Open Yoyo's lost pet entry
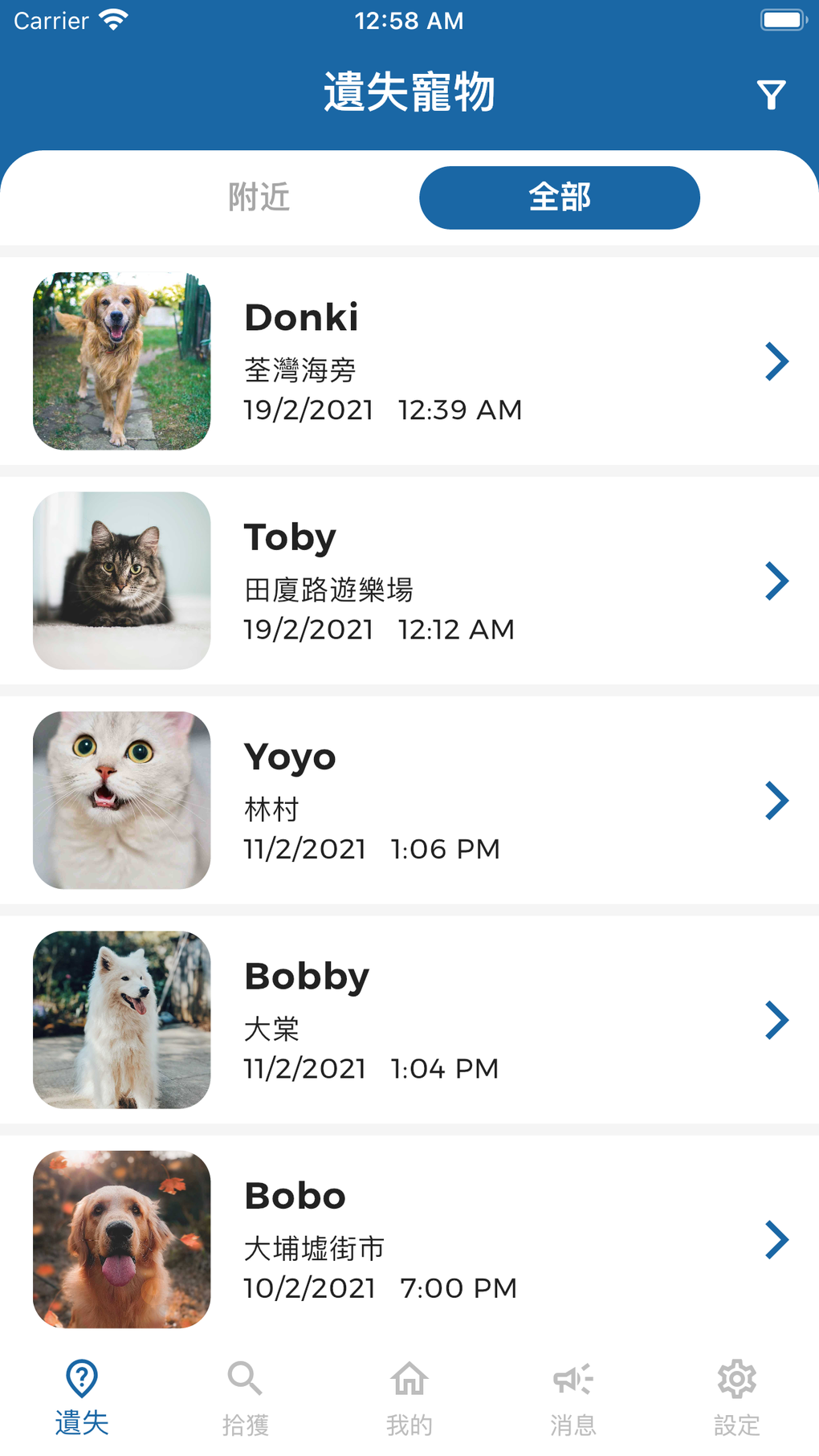The image size is (819, 1456). point(409,800)
